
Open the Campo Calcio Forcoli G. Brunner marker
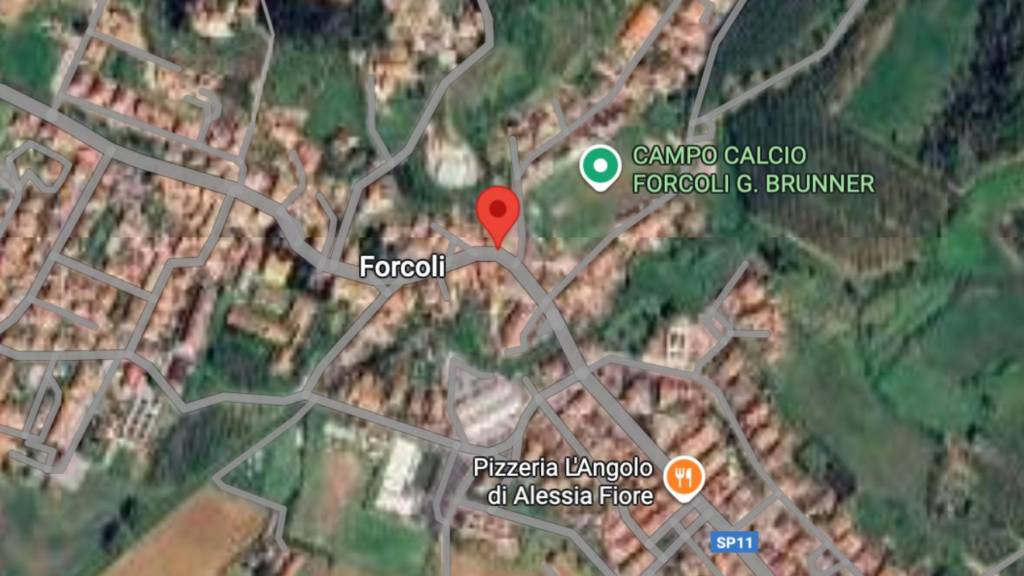pos(600,166)
